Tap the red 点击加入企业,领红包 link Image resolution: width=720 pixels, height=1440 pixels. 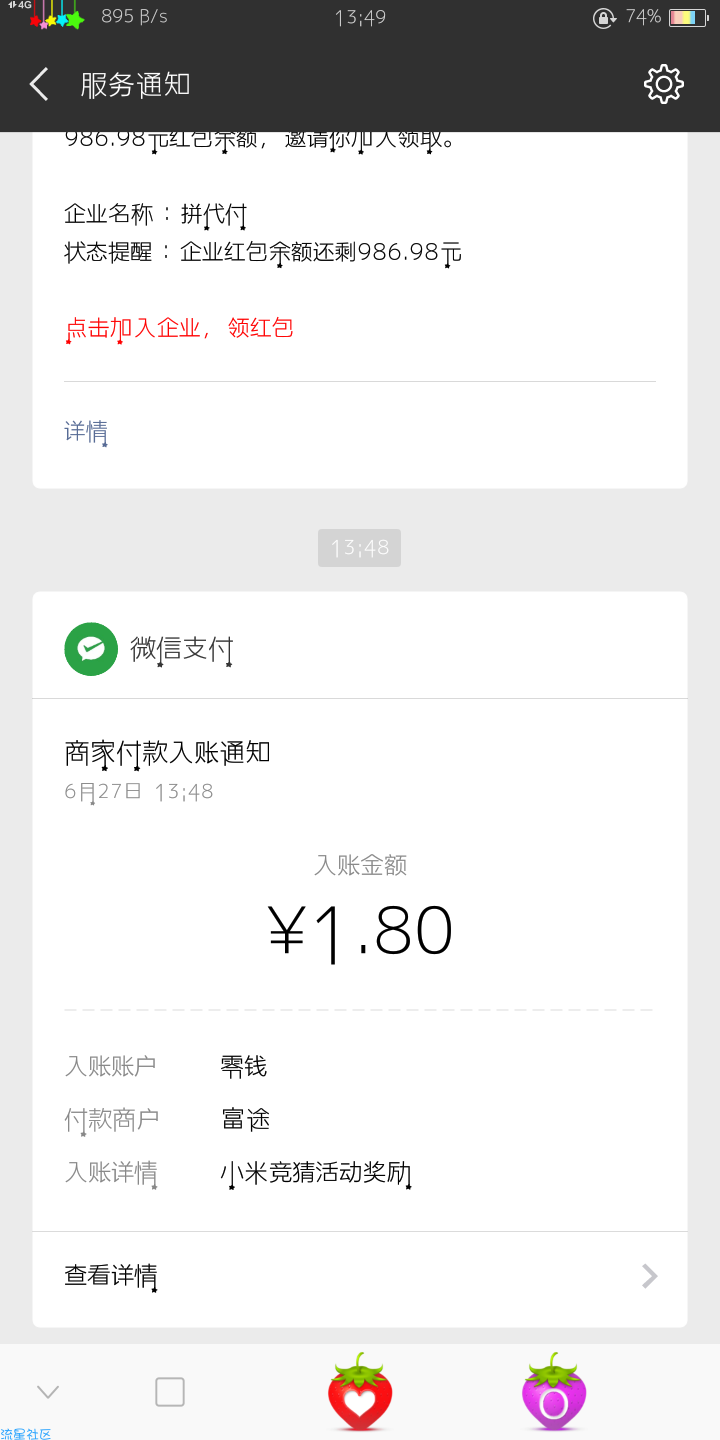[x=179, y=328]
